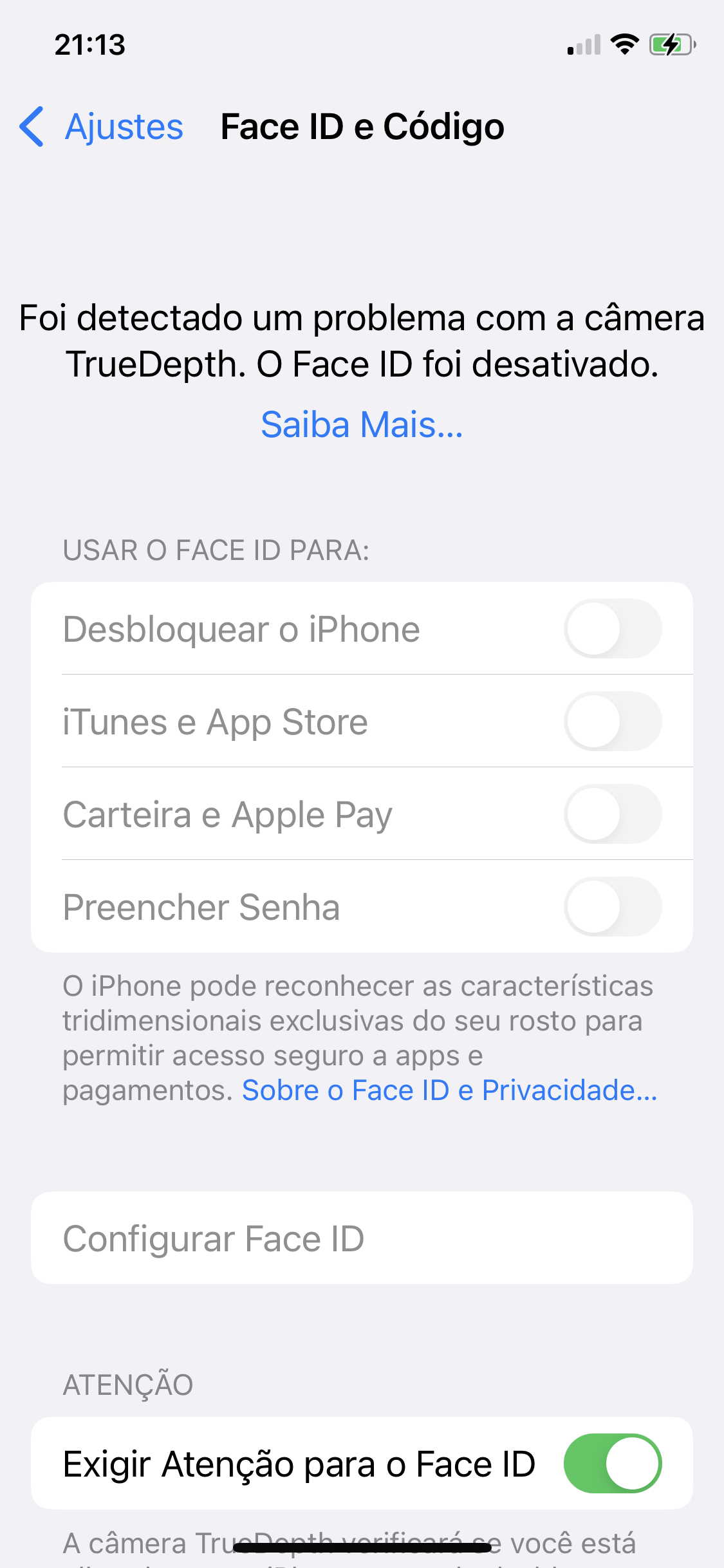Tap Configurar Face ID
The width and height of the screenshot is (724, 1568).
pos(362,1238)
